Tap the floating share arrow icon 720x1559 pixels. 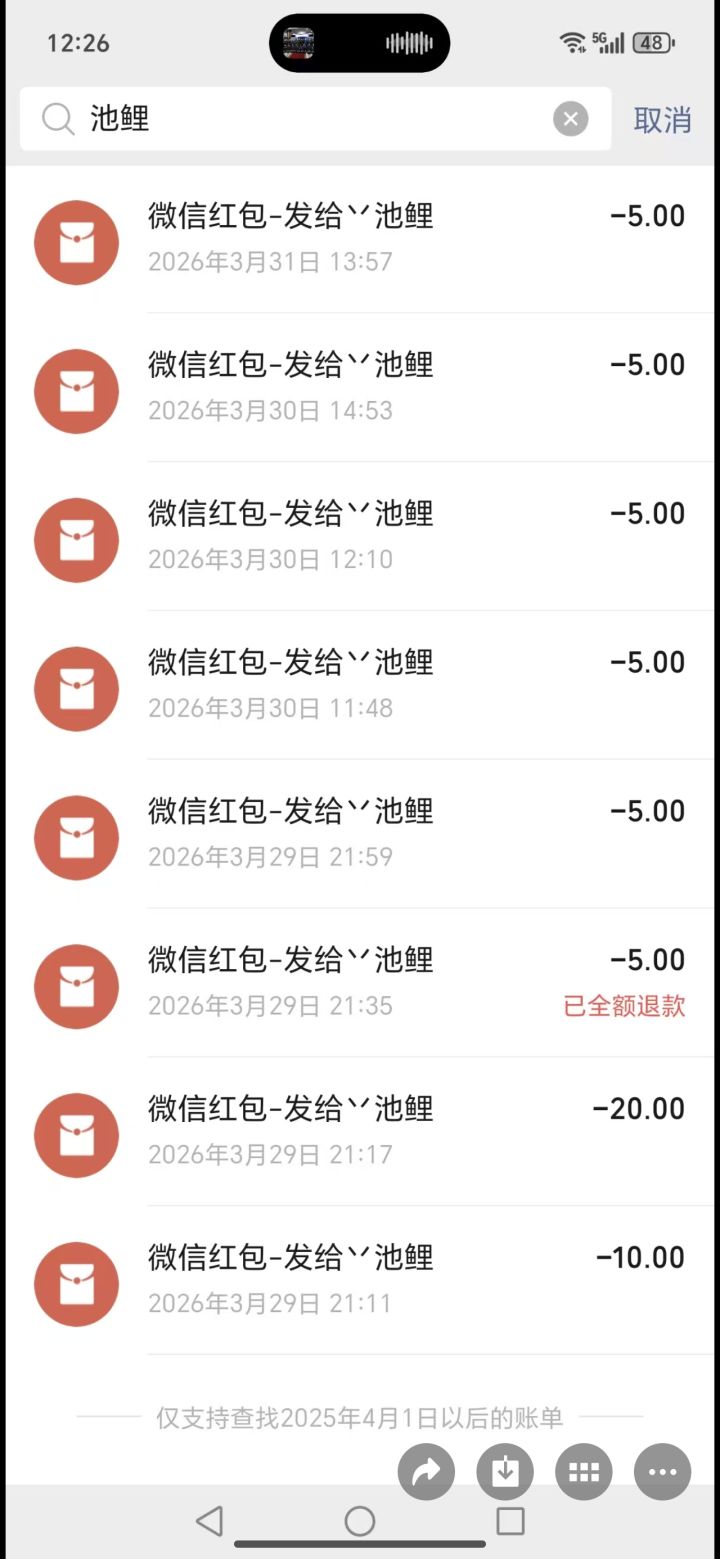click(x=426, y=1472)
